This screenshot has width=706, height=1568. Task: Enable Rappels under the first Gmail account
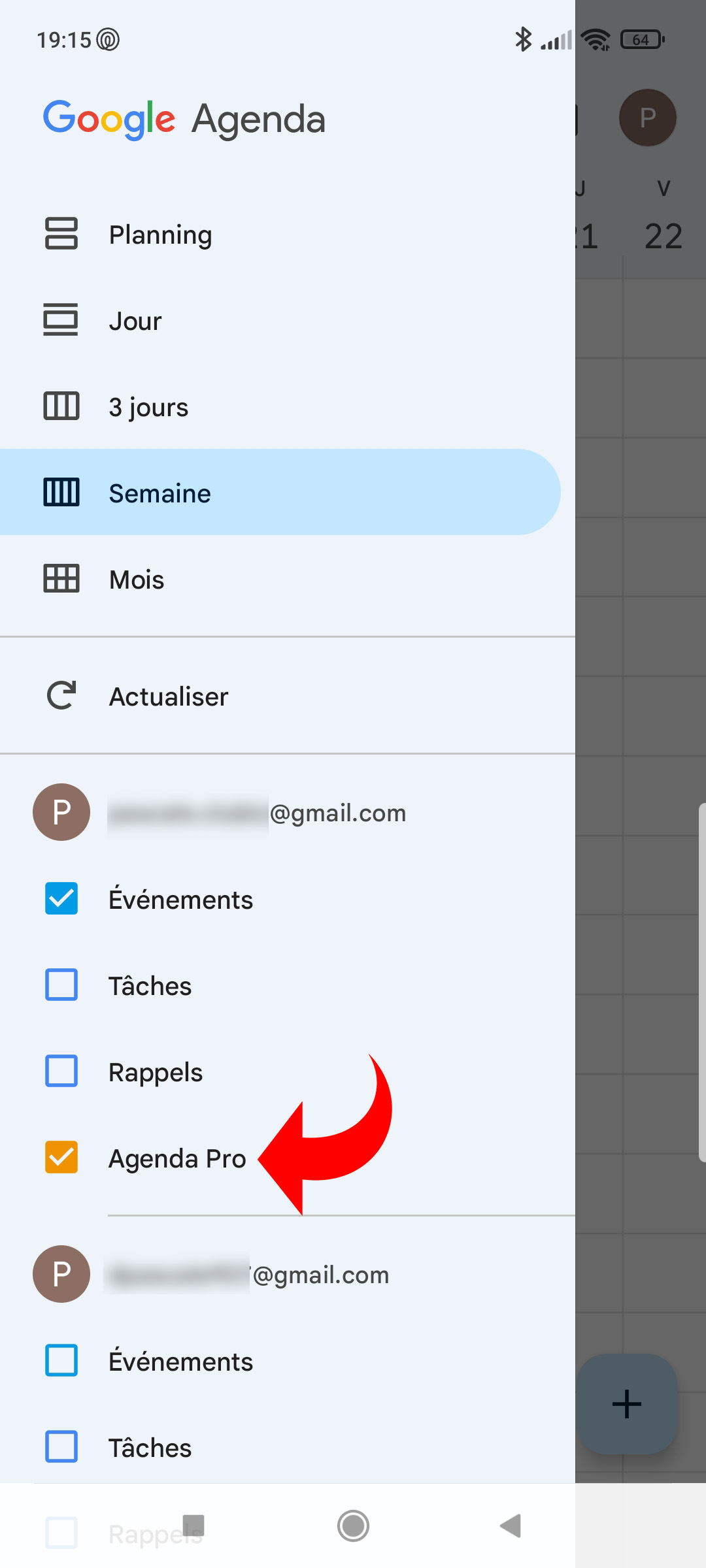pyautogui.click(x=61, y=1071)
